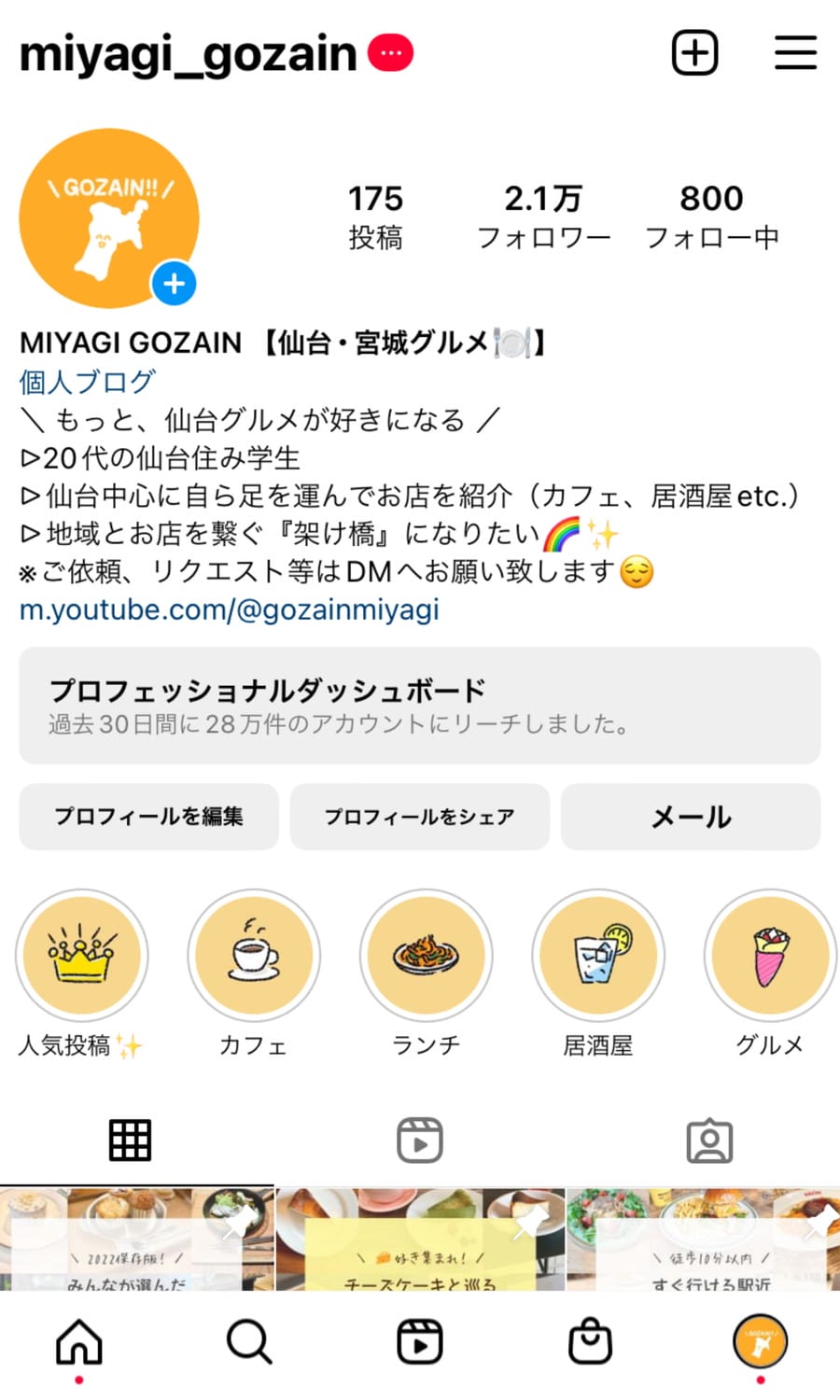Screen dimensions: 840x1400
Task: Open the 個人ブログ category link
Action: [x=87, y=381]
